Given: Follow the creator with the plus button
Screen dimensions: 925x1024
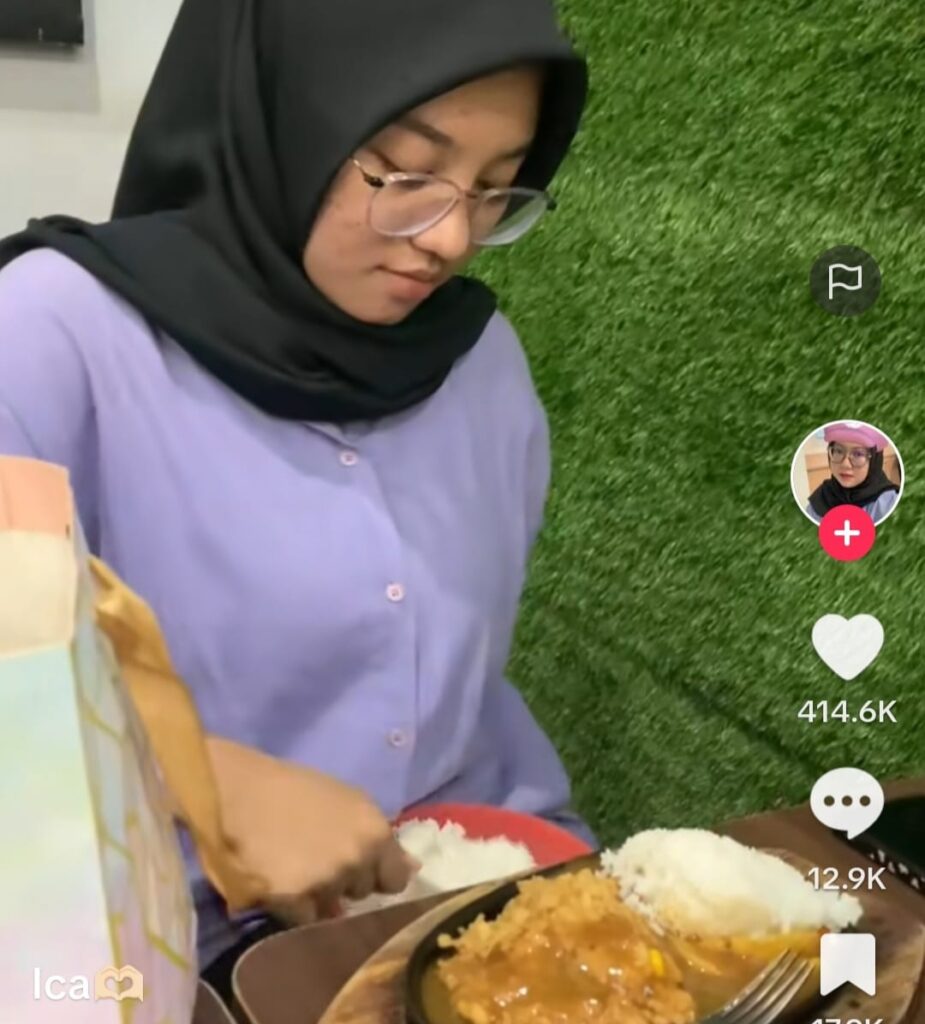Looking at the screenshot, I should (847, 533).
